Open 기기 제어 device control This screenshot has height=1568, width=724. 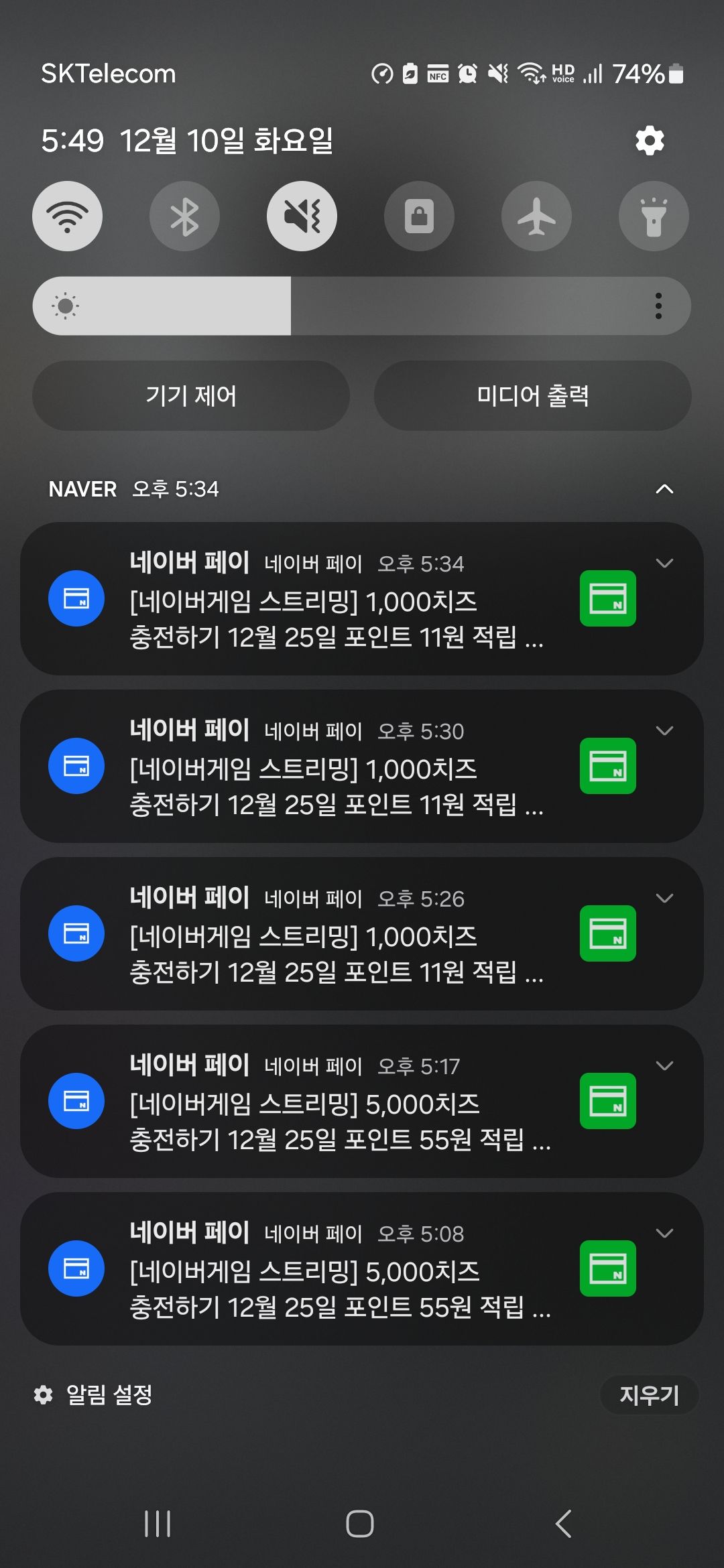point(191,395)
